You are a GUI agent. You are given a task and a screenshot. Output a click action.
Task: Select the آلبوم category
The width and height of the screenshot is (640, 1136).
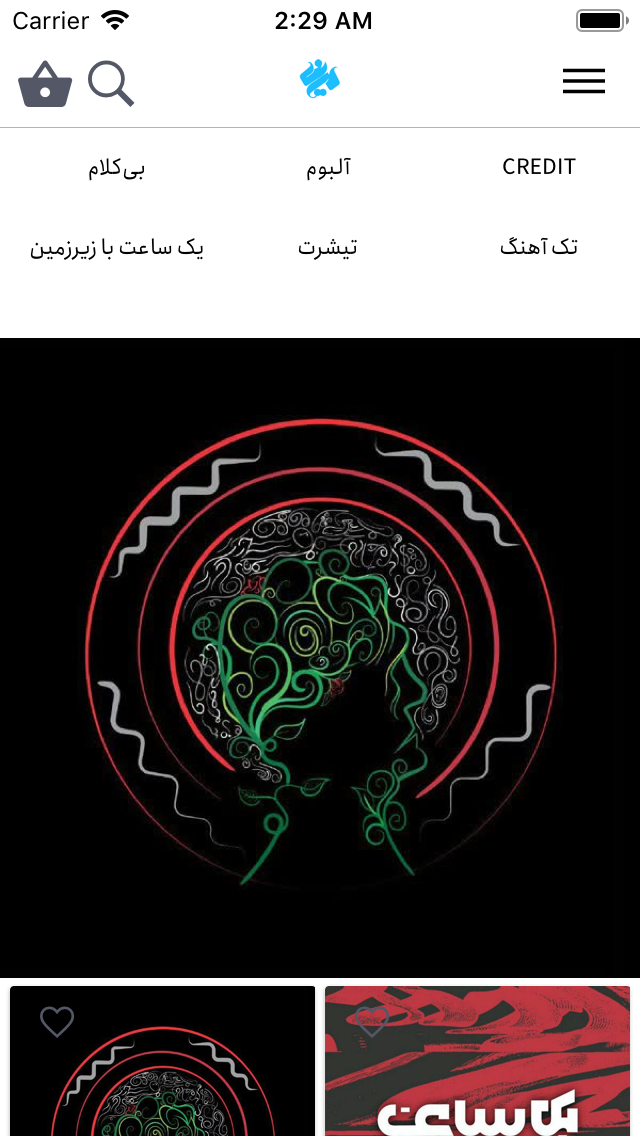coord(328,168)
